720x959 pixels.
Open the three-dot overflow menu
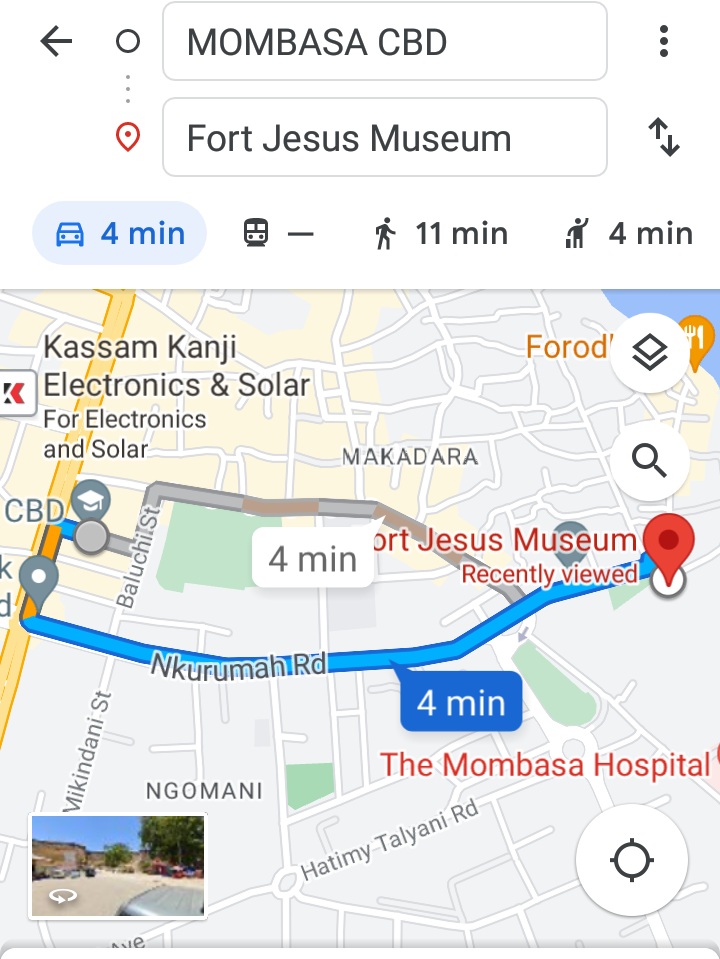tap(663, 42)
